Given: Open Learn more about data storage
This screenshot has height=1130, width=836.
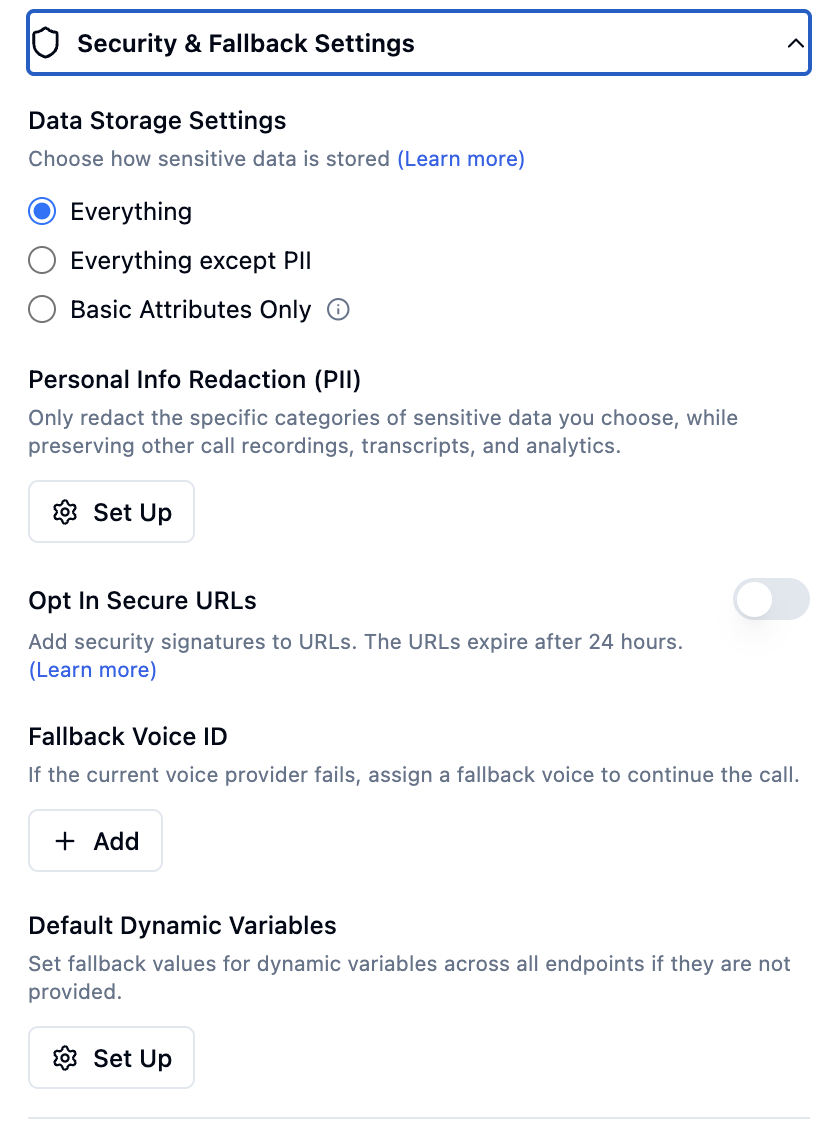Looking at the screenshot, I should [461, 158].
